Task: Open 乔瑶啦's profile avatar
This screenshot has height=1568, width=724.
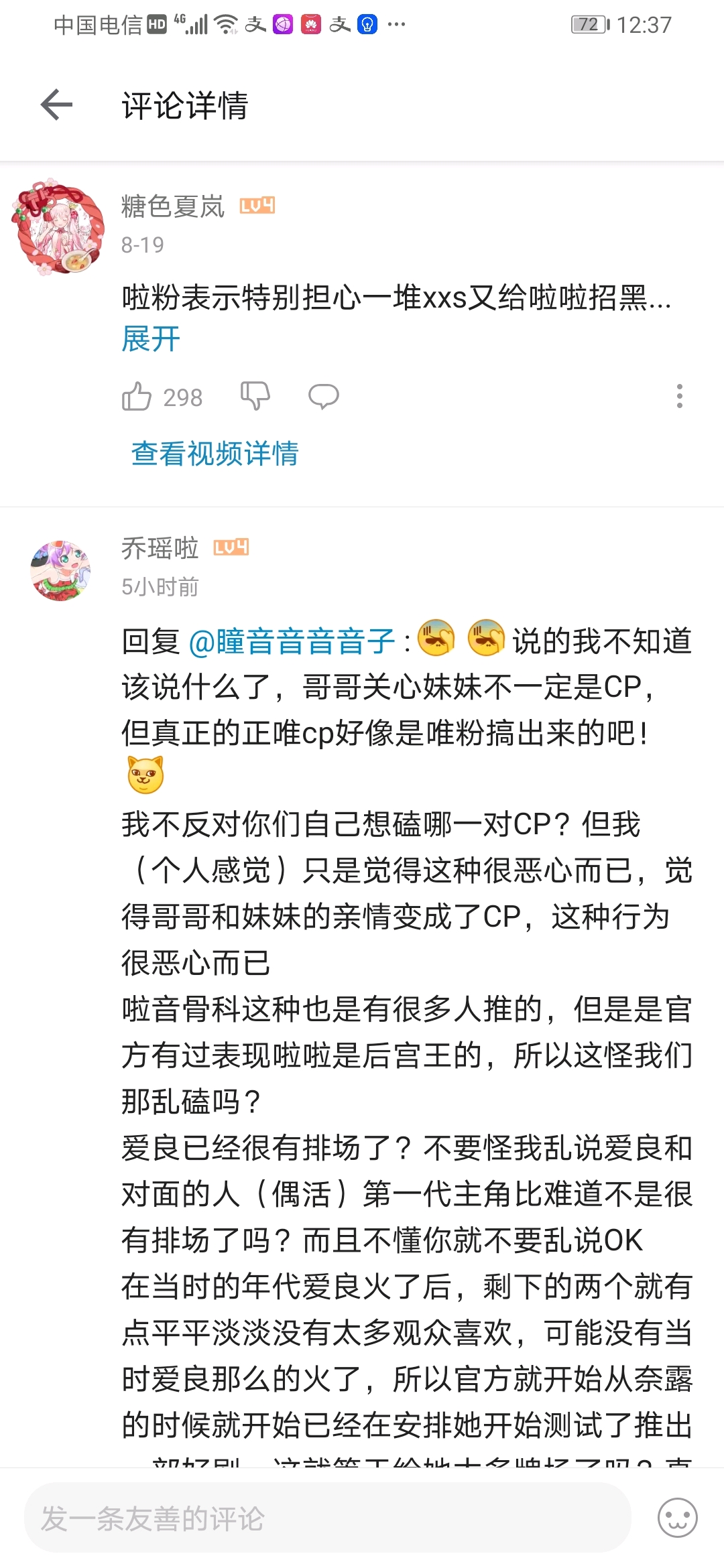Action: [60, 571]
